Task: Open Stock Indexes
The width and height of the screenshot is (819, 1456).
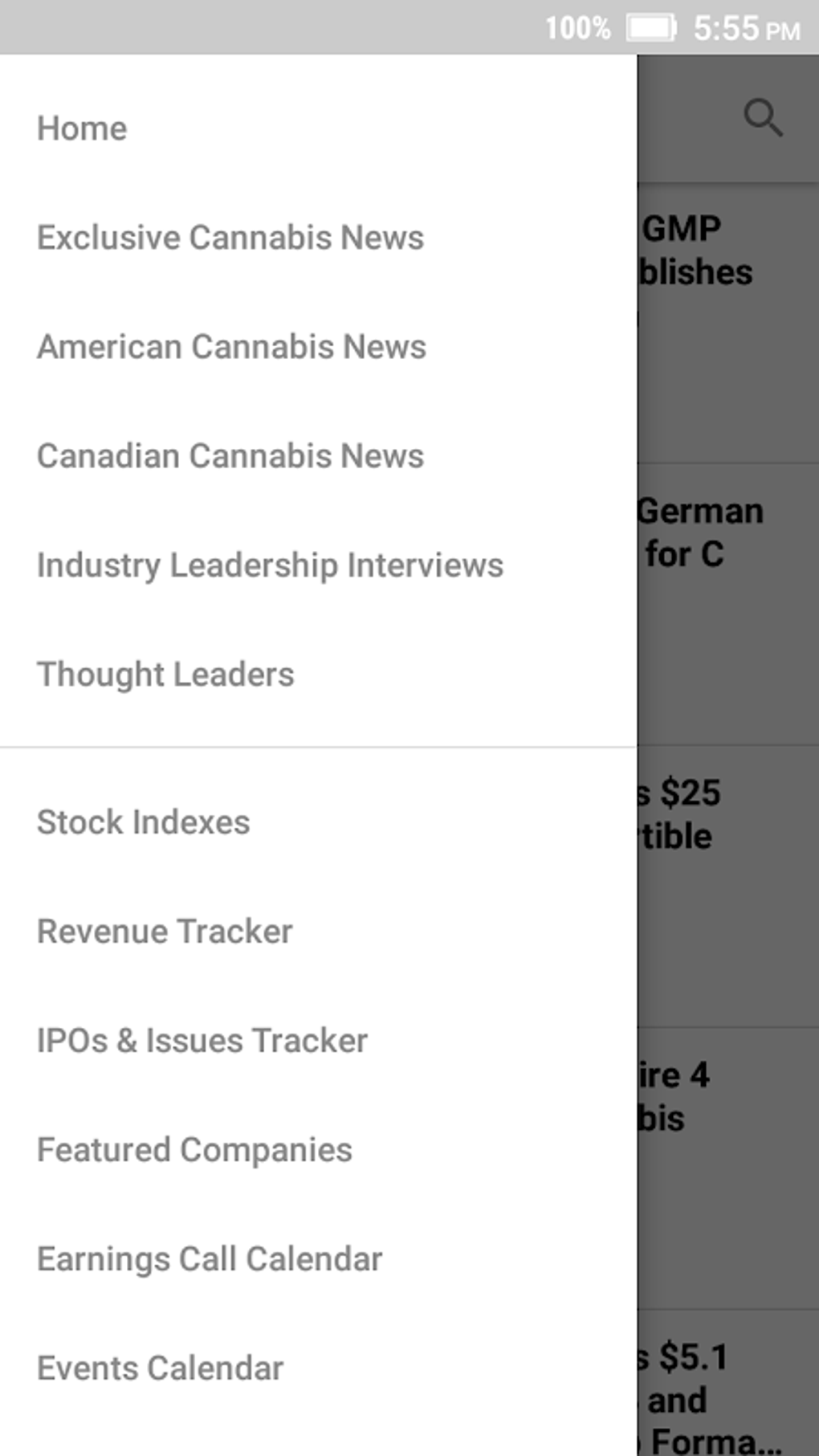Action: [144, 822]
